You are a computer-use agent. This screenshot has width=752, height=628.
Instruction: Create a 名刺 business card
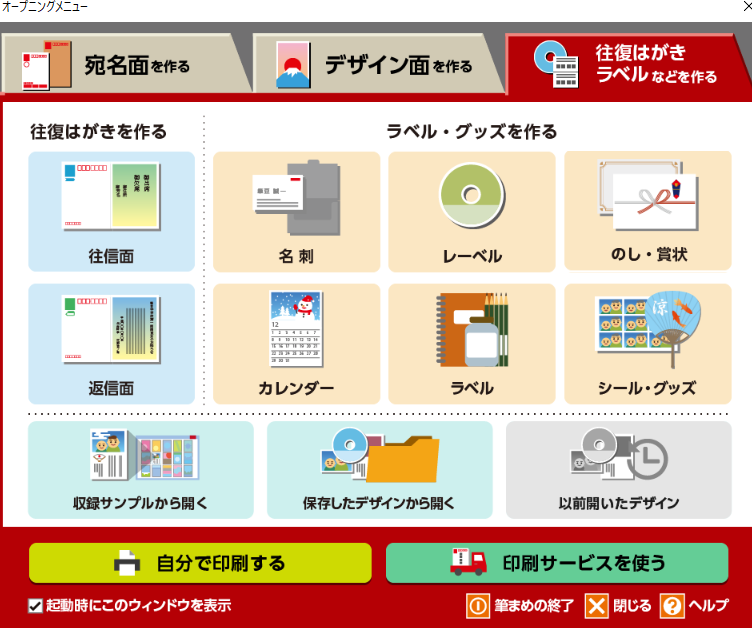(296, 212)
